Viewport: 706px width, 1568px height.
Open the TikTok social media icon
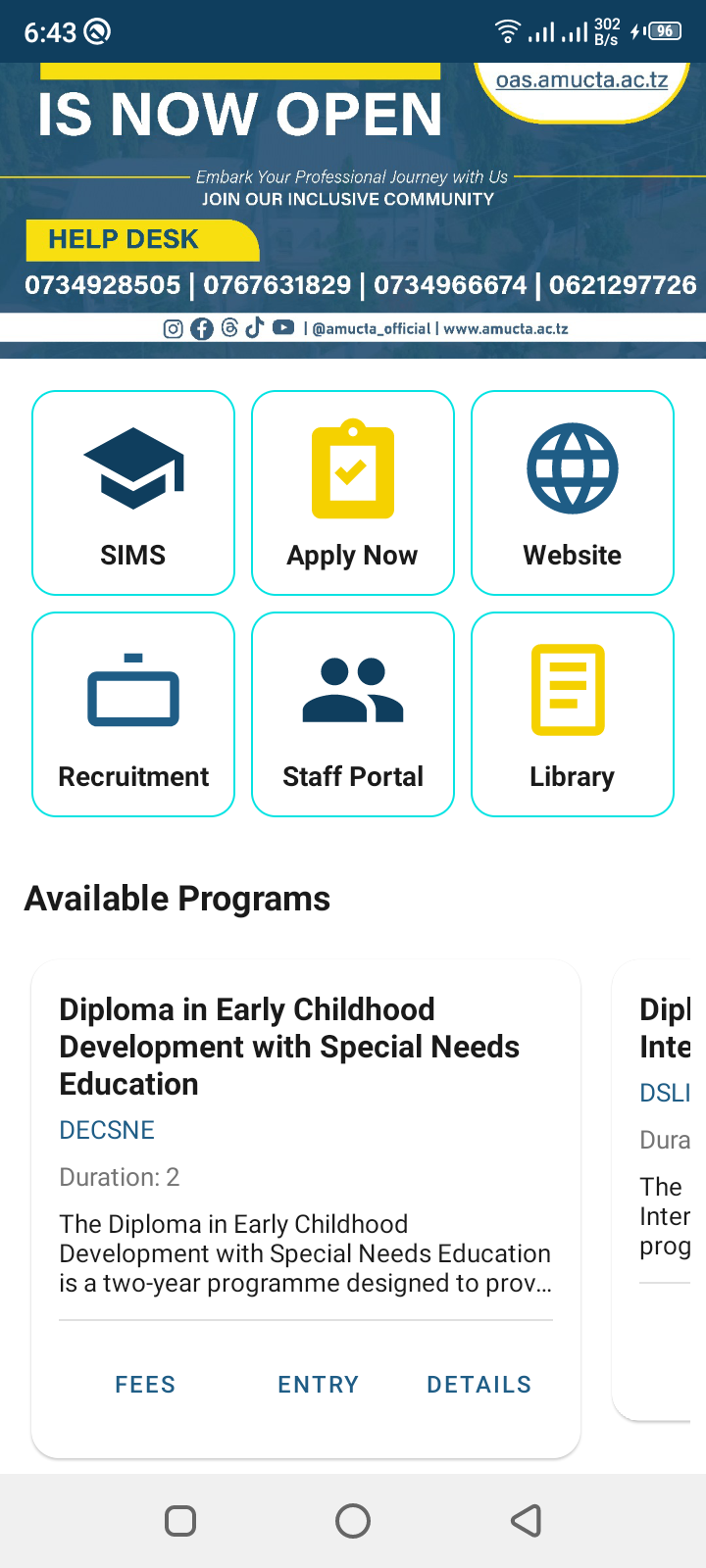point(255,329)
